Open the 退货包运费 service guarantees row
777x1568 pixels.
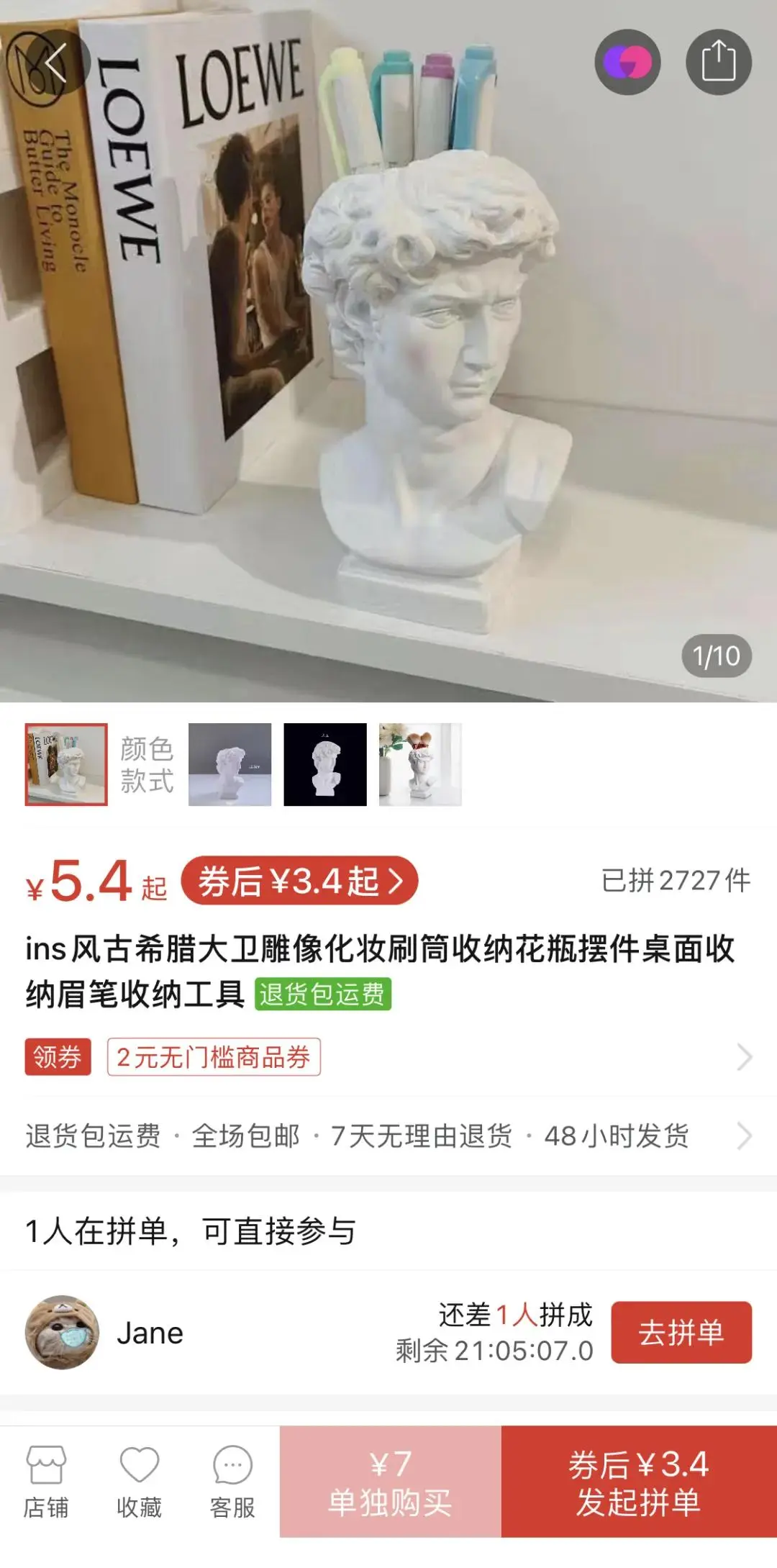[x=388, y=1136]
